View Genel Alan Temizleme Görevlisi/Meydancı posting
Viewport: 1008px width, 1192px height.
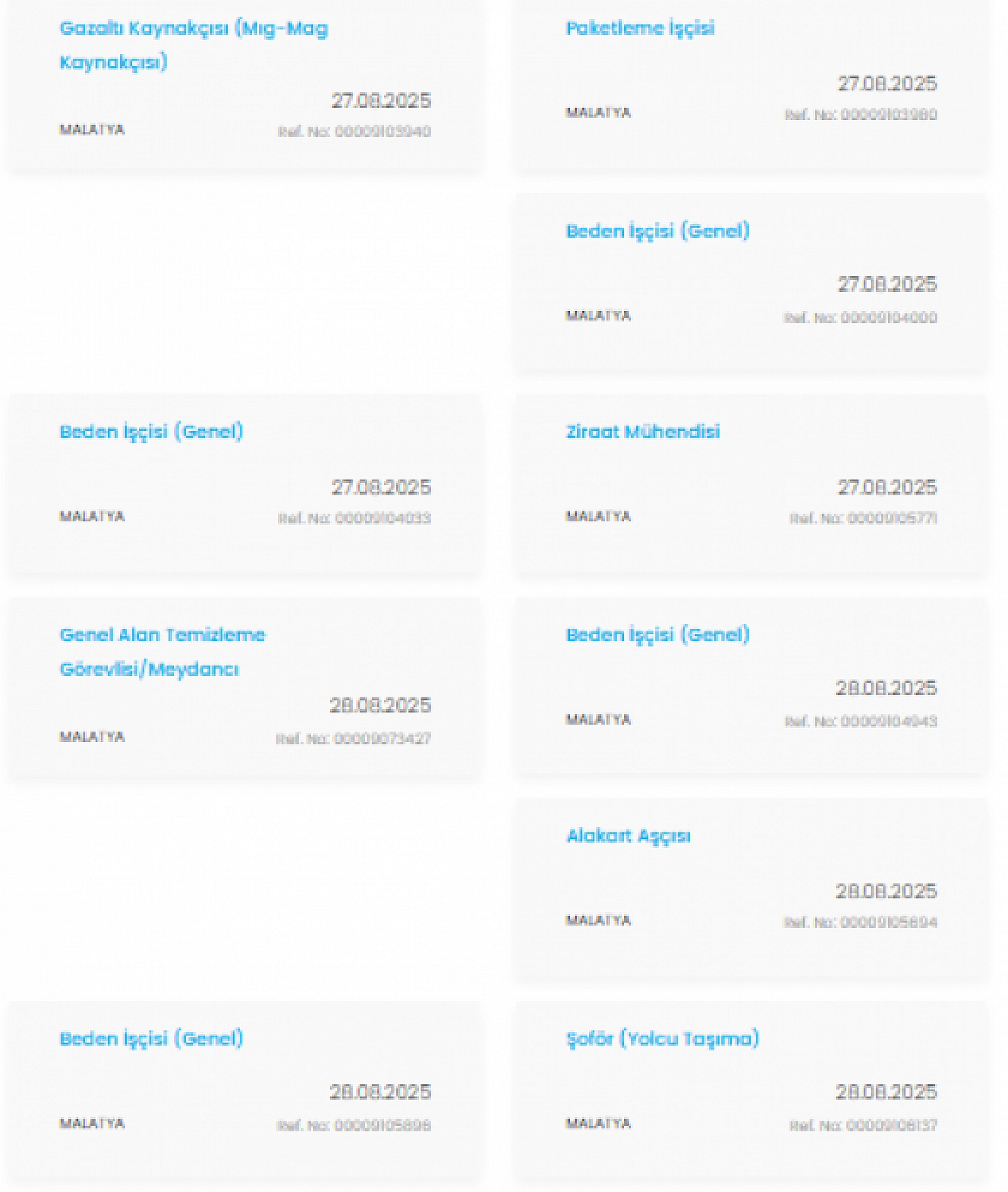coord(162,635)
